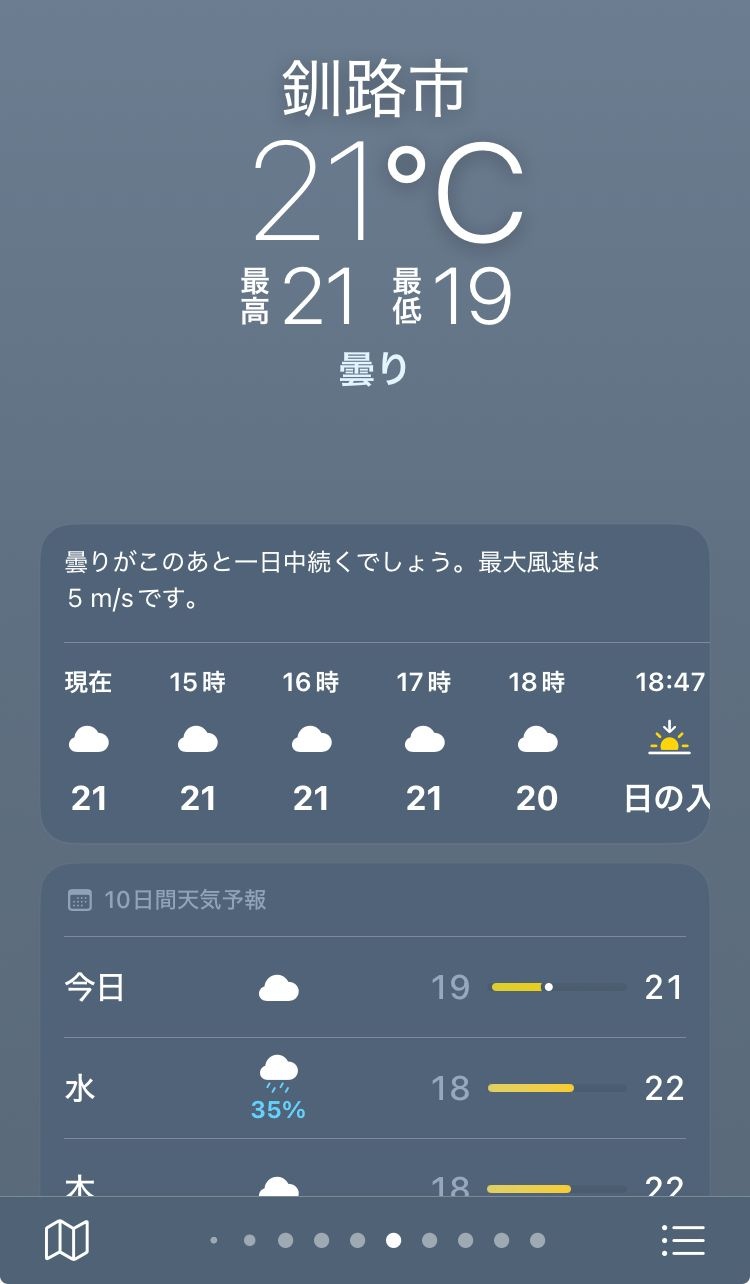Open today's (今日) forecast details
Viewport: 750px width, 1284px height.
click(x=374, y=988)
